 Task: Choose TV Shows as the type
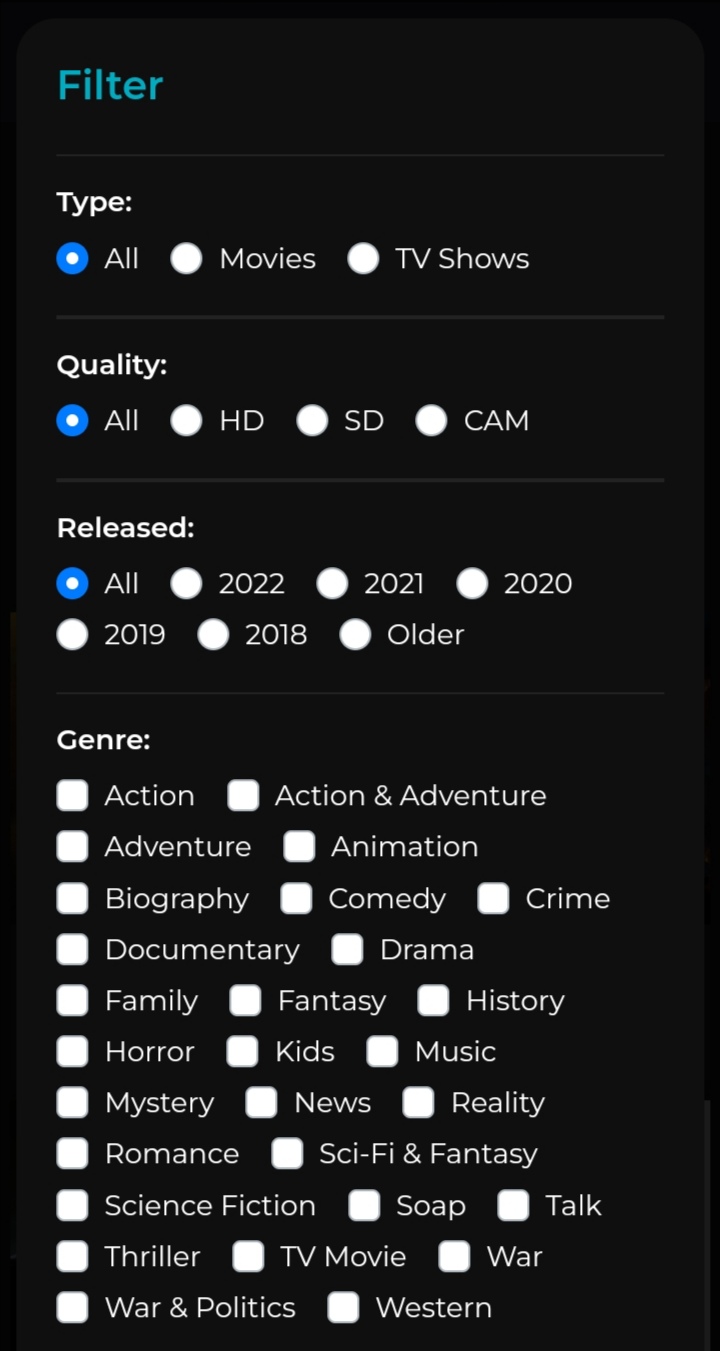[363, 259]
